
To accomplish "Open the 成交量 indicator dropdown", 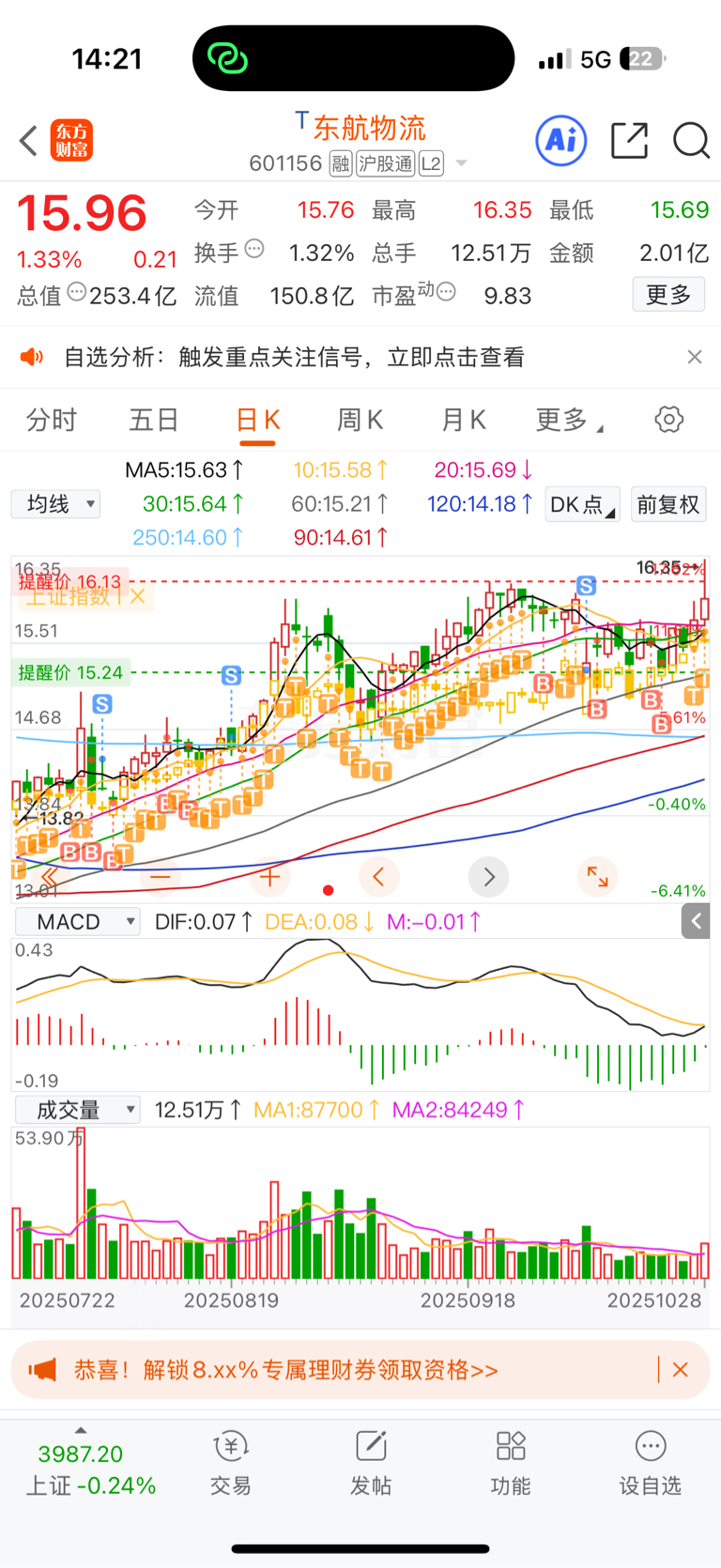I will pyautogui.click(x=78, y=1110).
